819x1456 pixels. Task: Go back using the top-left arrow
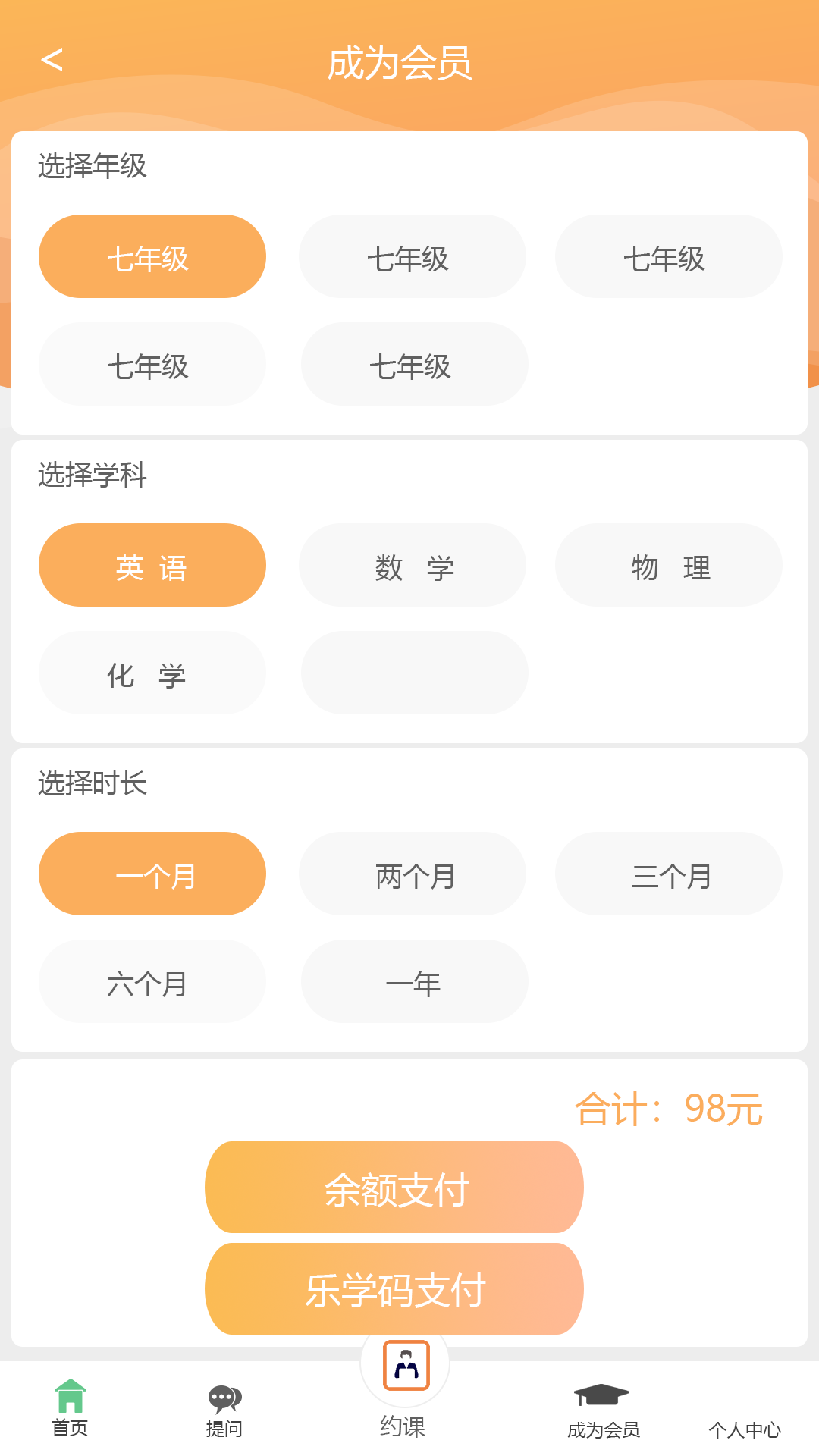(52, 60)
